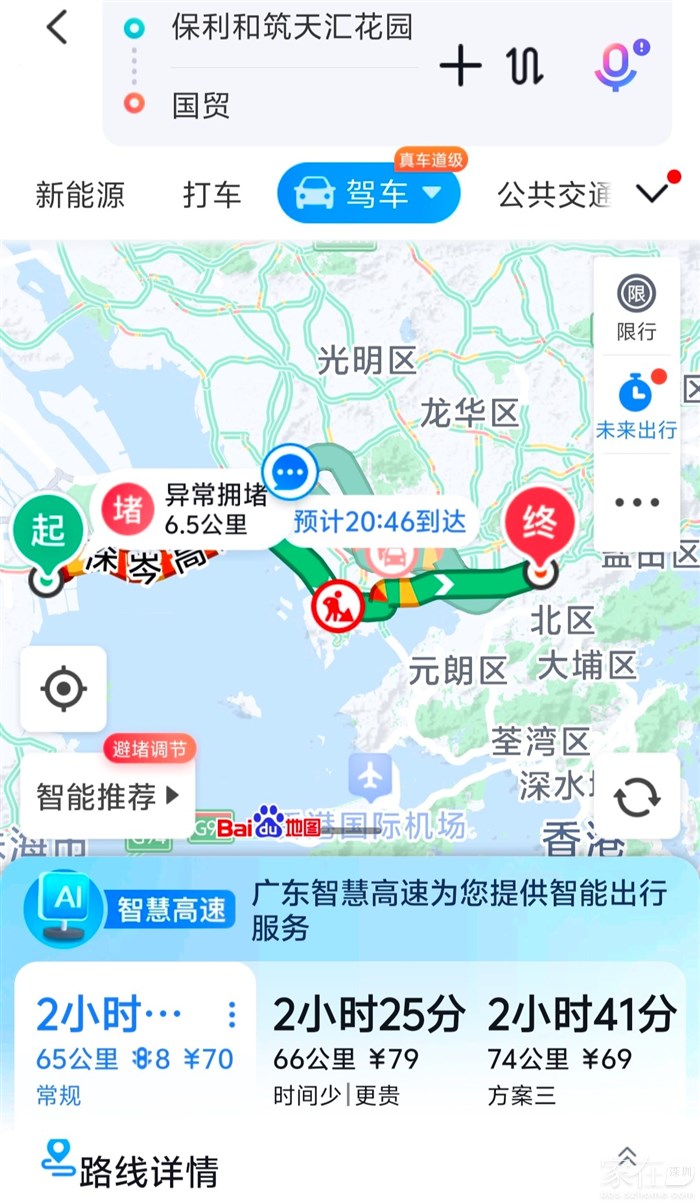The height and width of the screenshot is (1202, 700).
Task: Edit the starting point 保利和筑天汇花园
Action: coord(291,28)
